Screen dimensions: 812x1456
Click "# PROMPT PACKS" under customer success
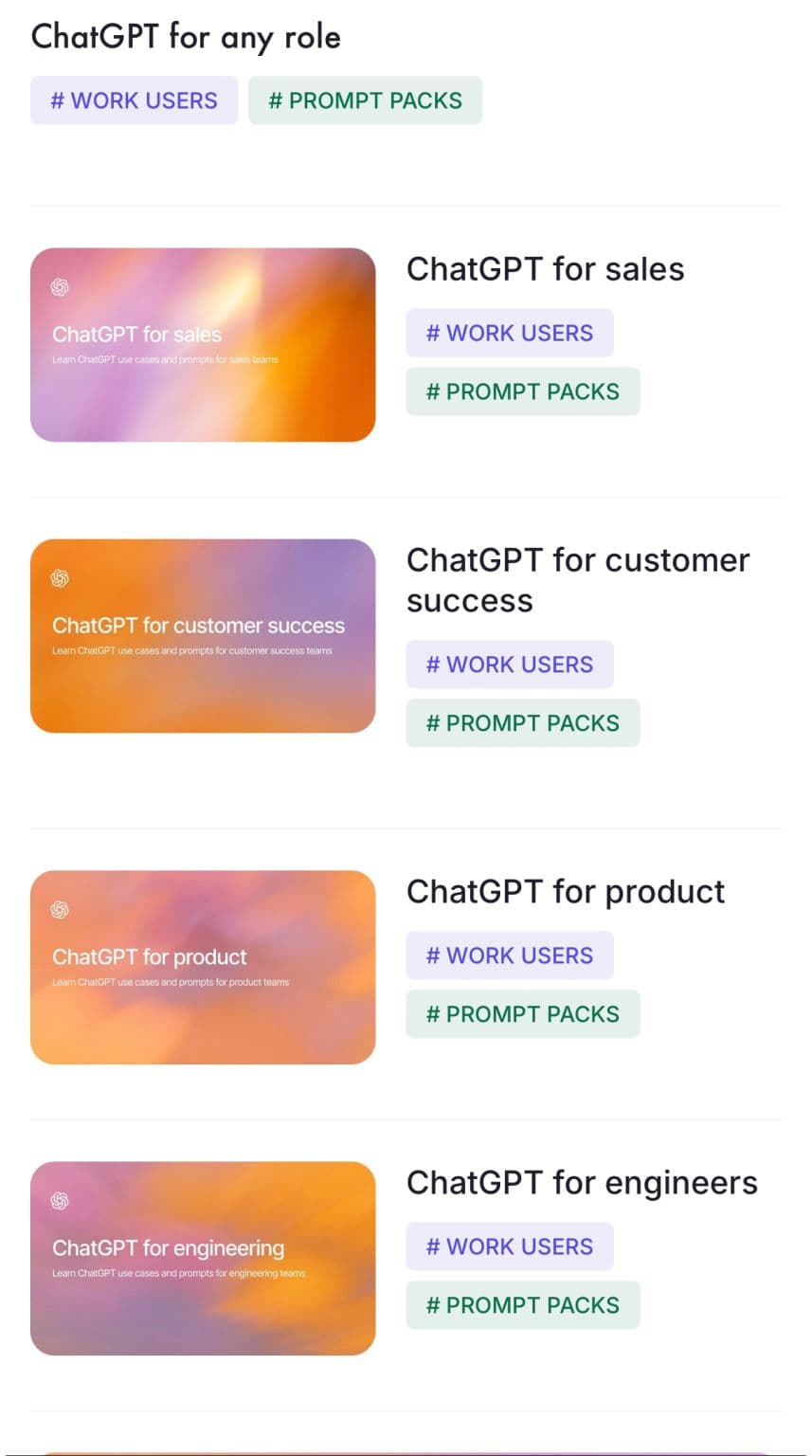tap(522, 722)
